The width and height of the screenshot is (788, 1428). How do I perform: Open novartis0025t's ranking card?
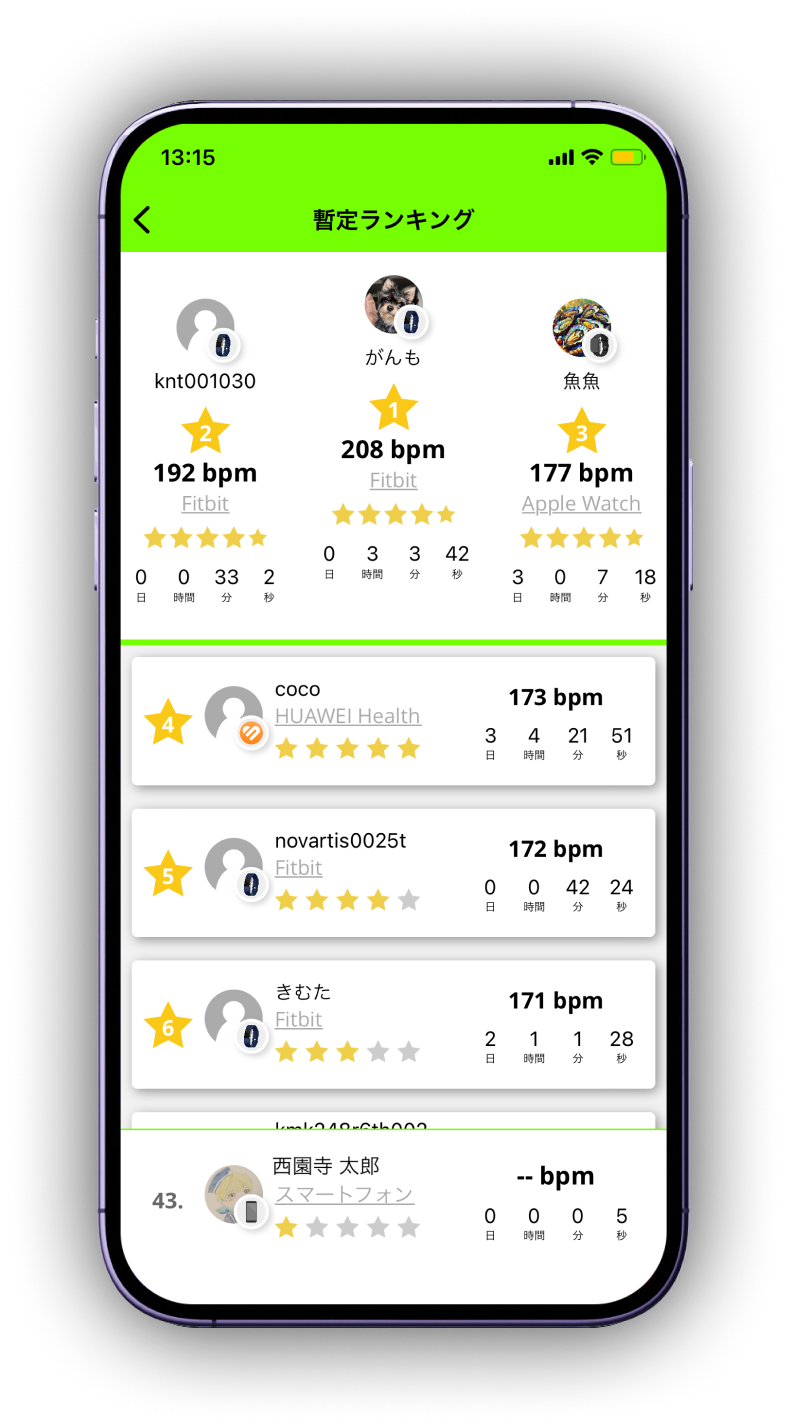pos(393,873)
